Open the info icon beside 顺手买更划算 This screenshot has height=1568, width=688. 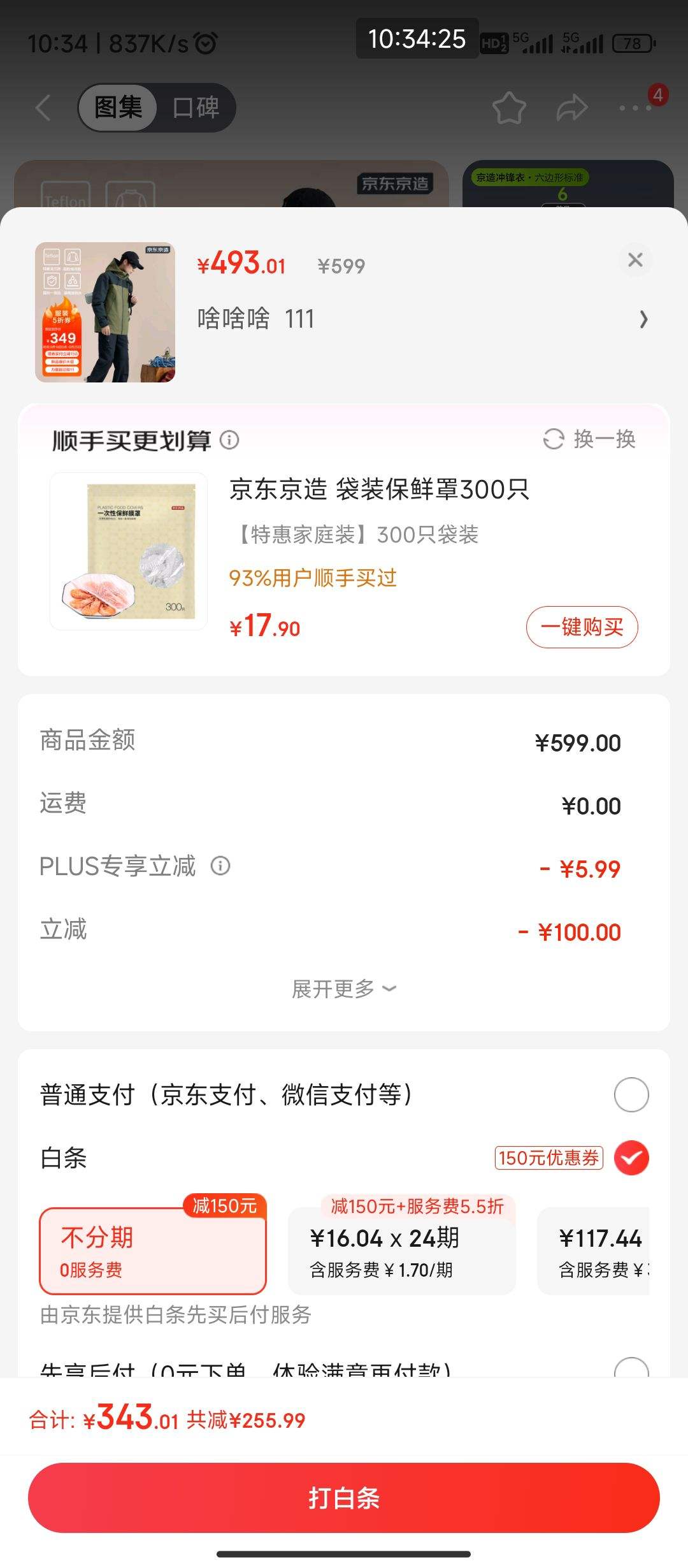(229, 440)
